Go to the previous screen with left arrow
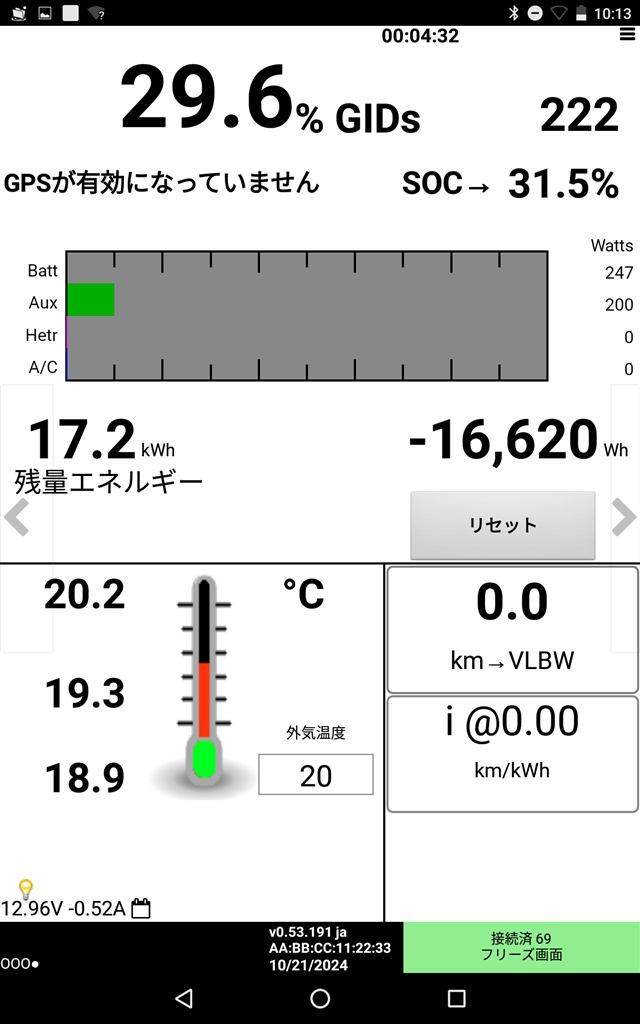 click(15, 518)
